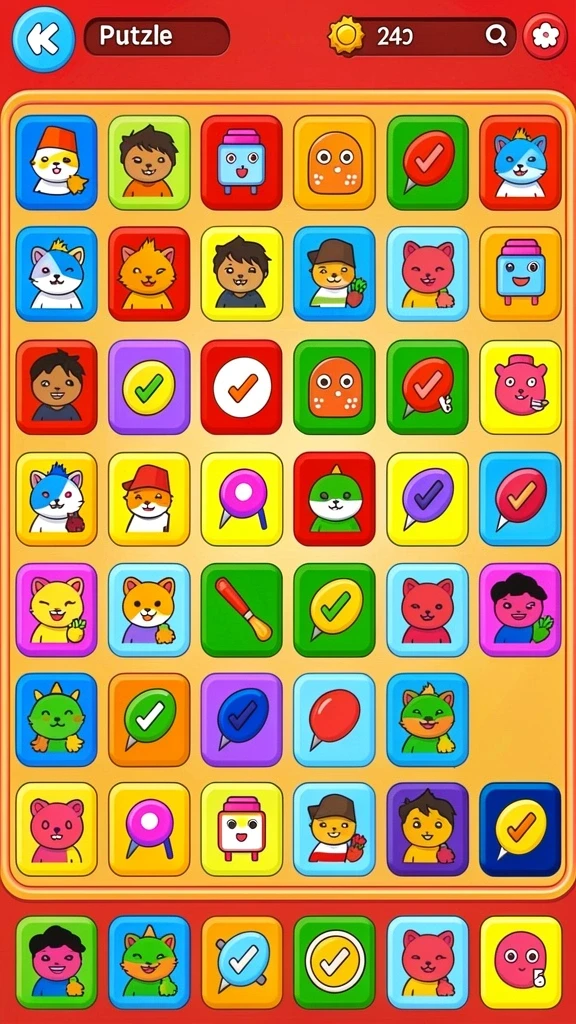Open the search magnifier icon

click(x=496, y=37)
